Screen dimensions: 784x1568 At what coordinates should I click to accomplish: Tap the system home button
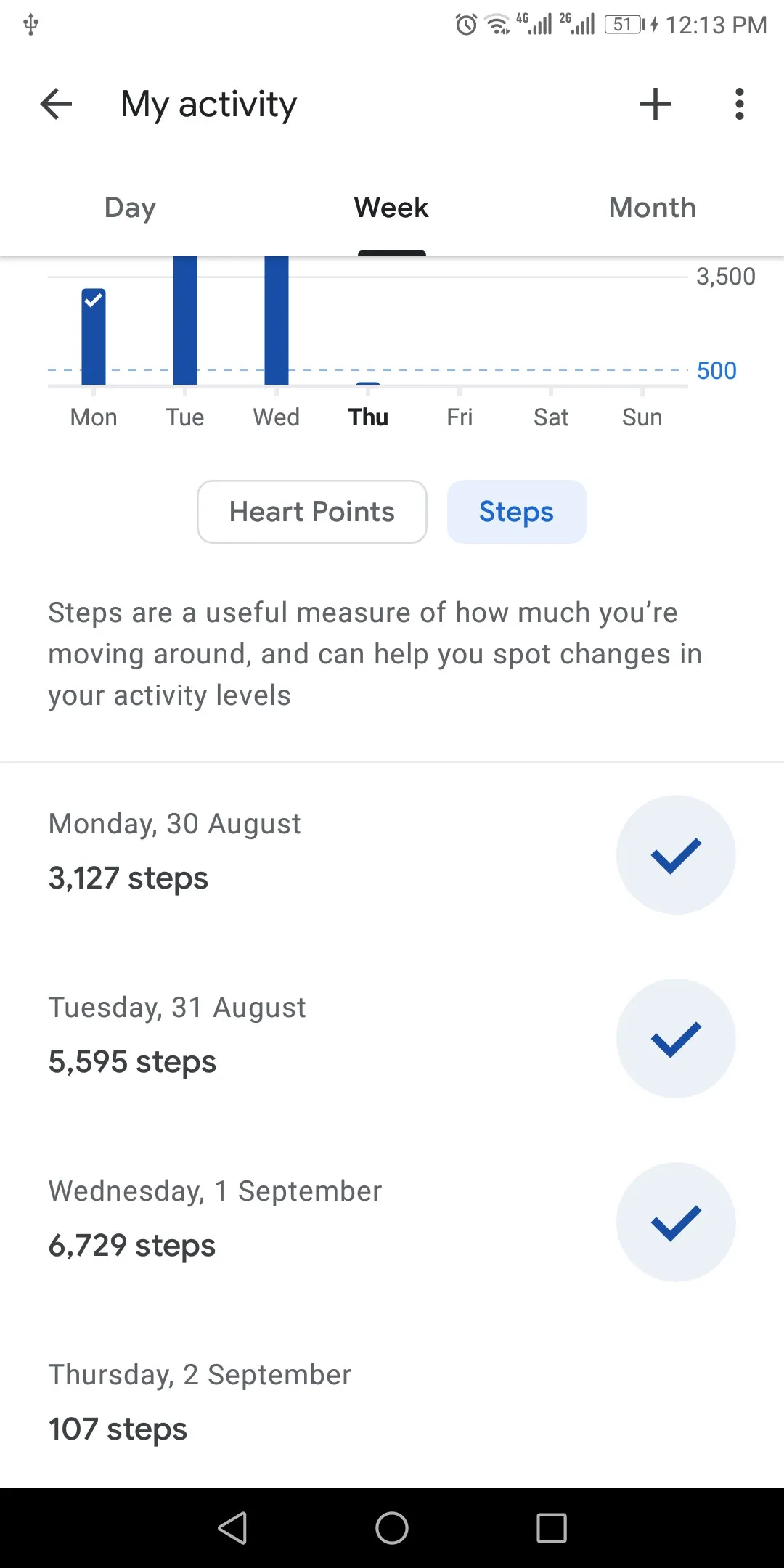392,1527
